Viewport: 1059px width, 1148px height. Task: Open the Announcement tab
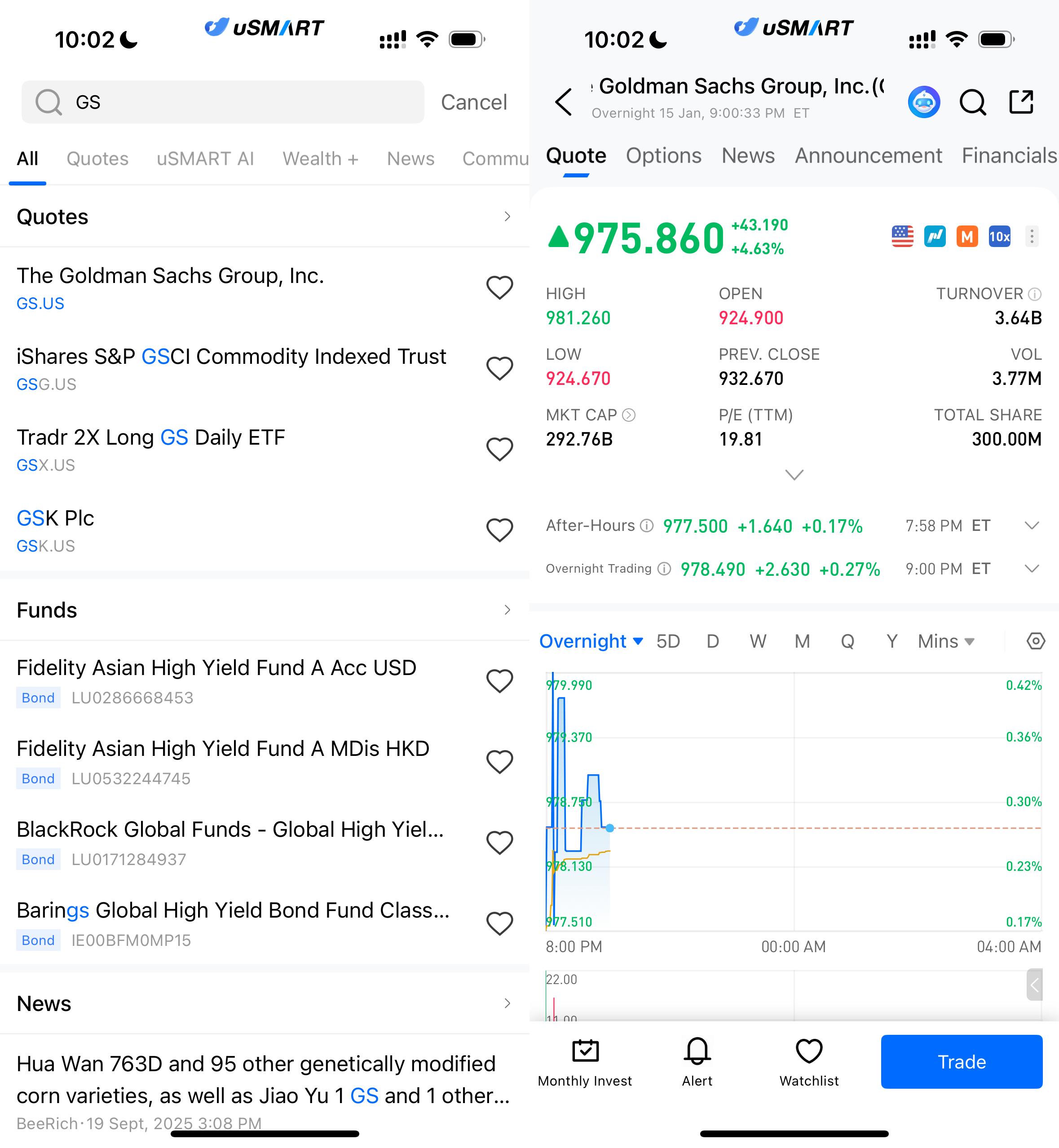tap(868, 156)
